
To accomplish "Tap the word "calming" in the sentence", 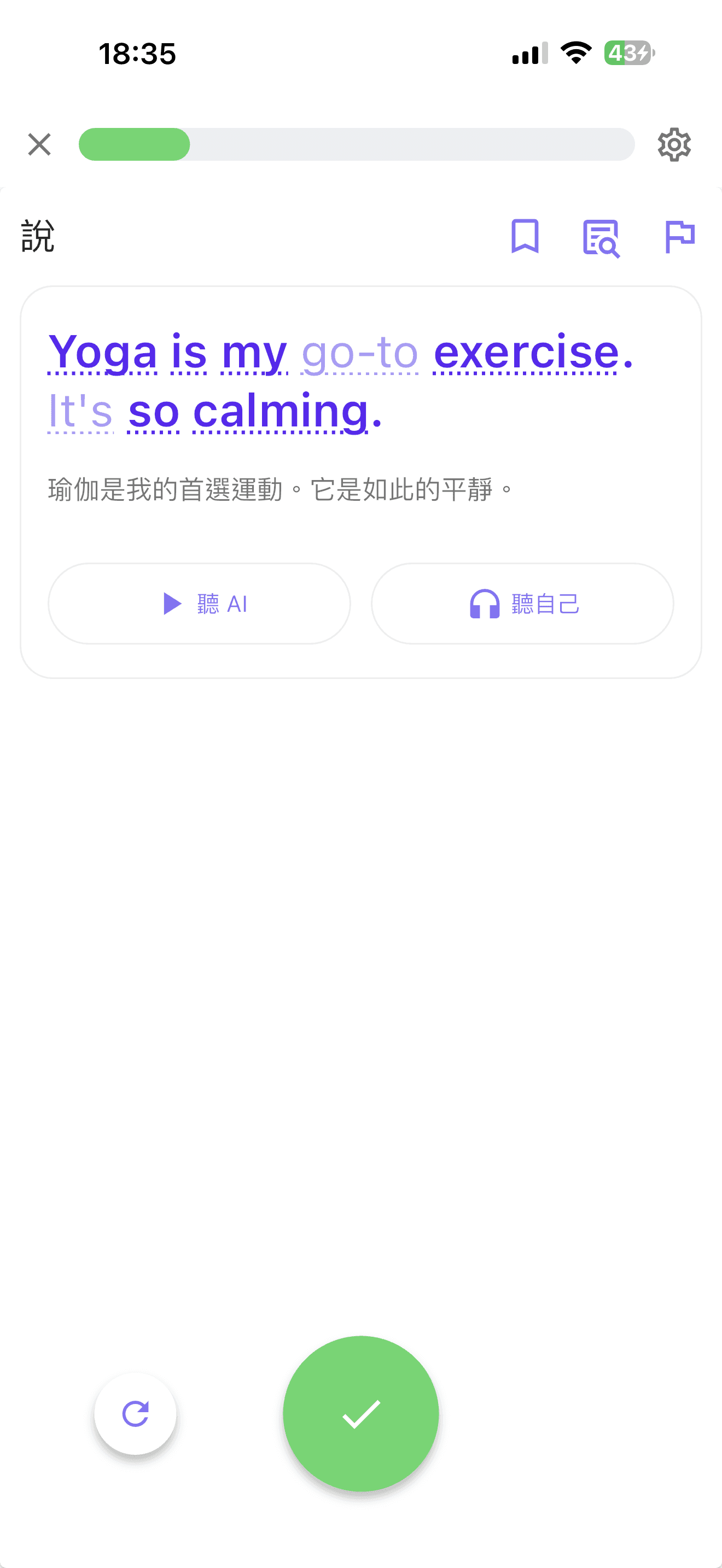I will point(280,412).
